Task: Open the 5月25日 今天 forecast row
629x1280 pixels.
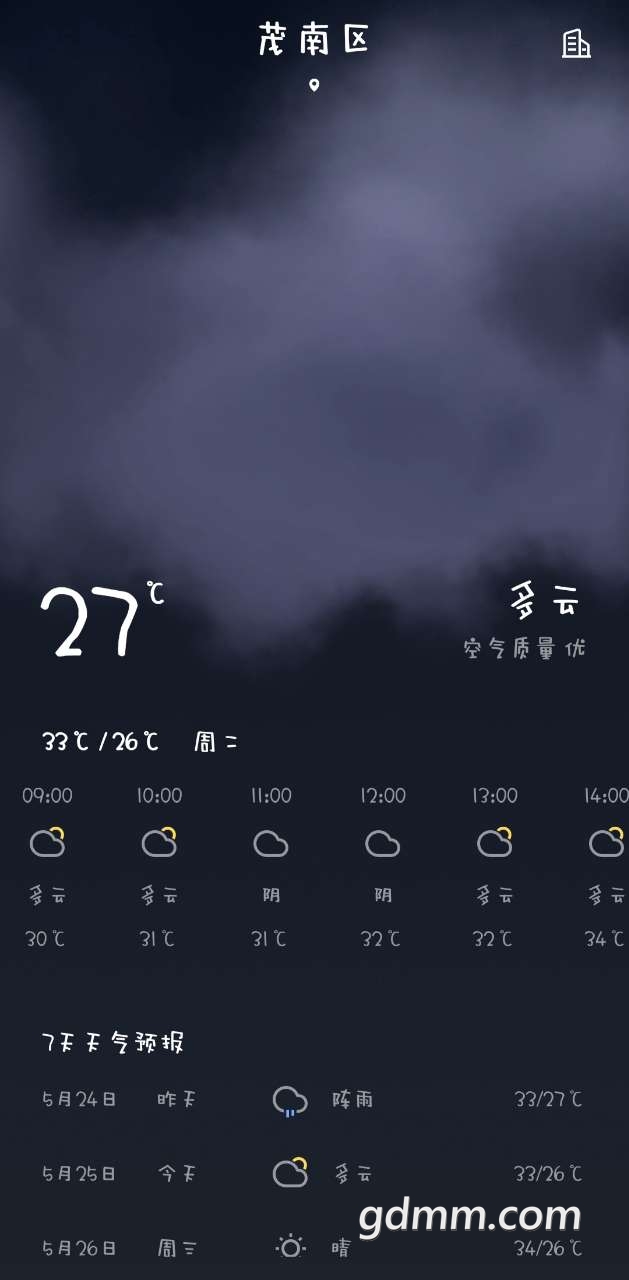Action: [x=314, y=1173]
